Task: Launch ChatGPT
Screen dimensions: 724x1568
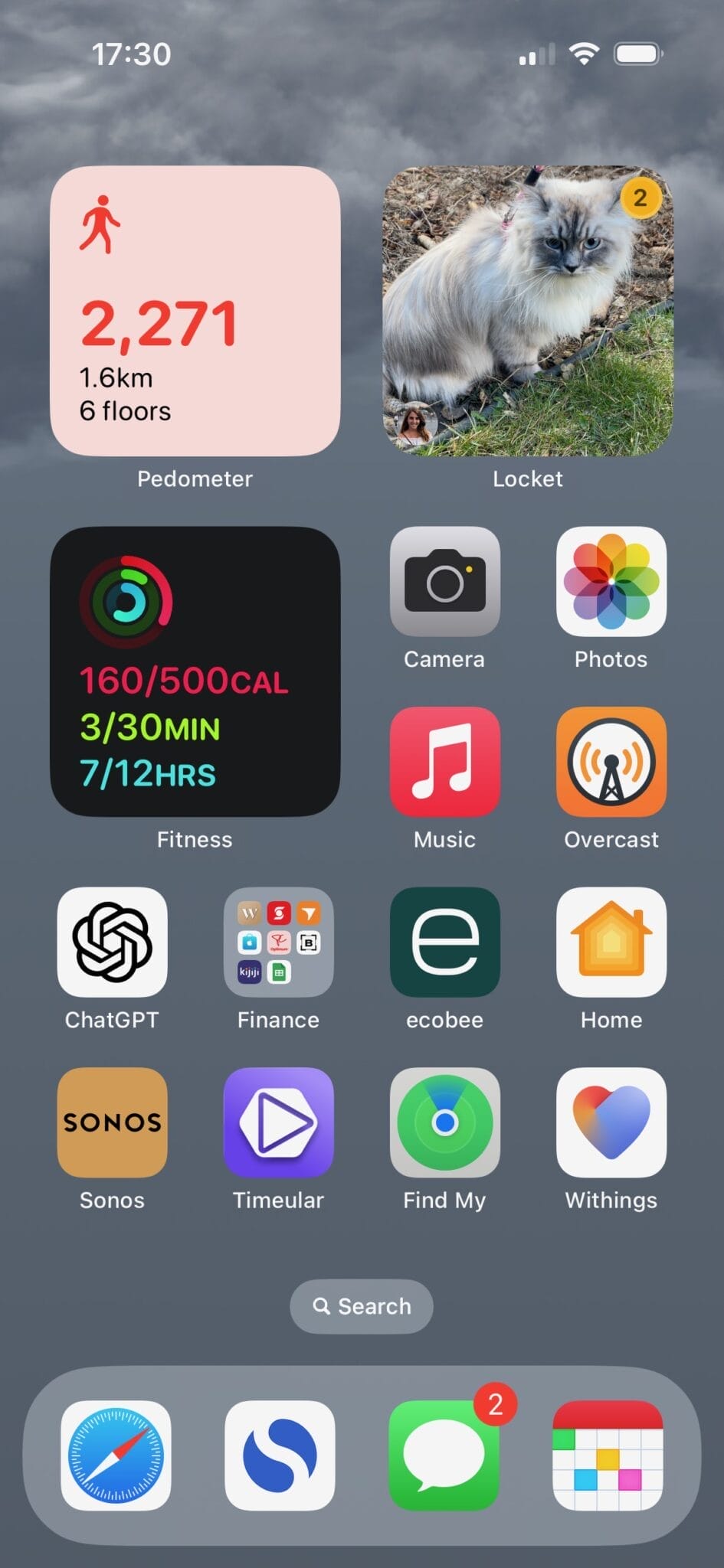Action: 112,942
